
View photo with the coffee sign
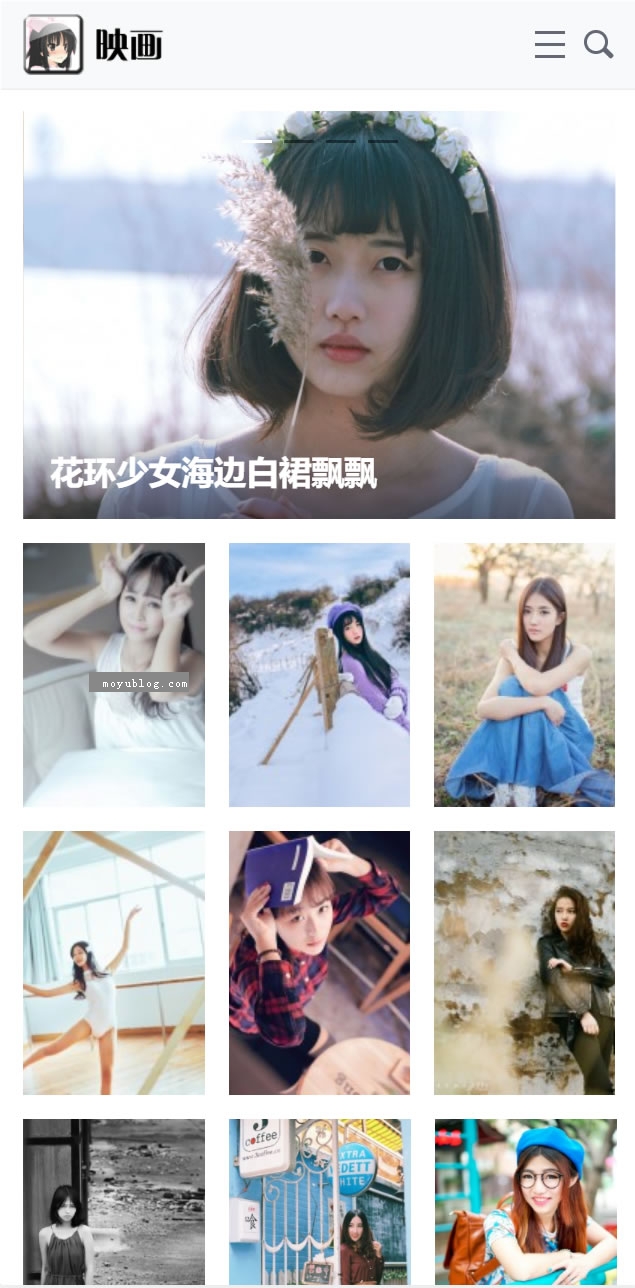319,1202
